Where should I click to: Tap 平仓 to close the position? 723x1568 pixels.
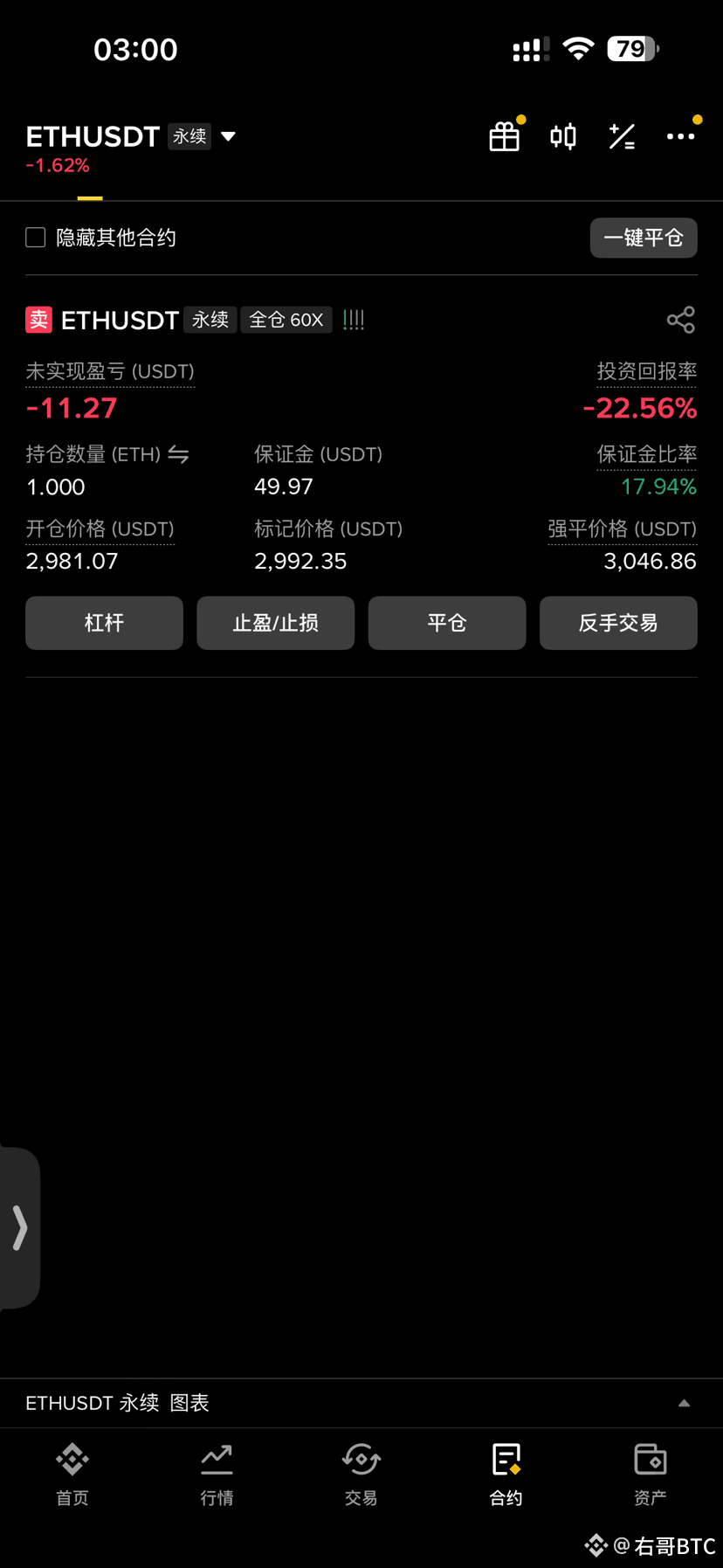pyautogui.click(x=447, y=623)
